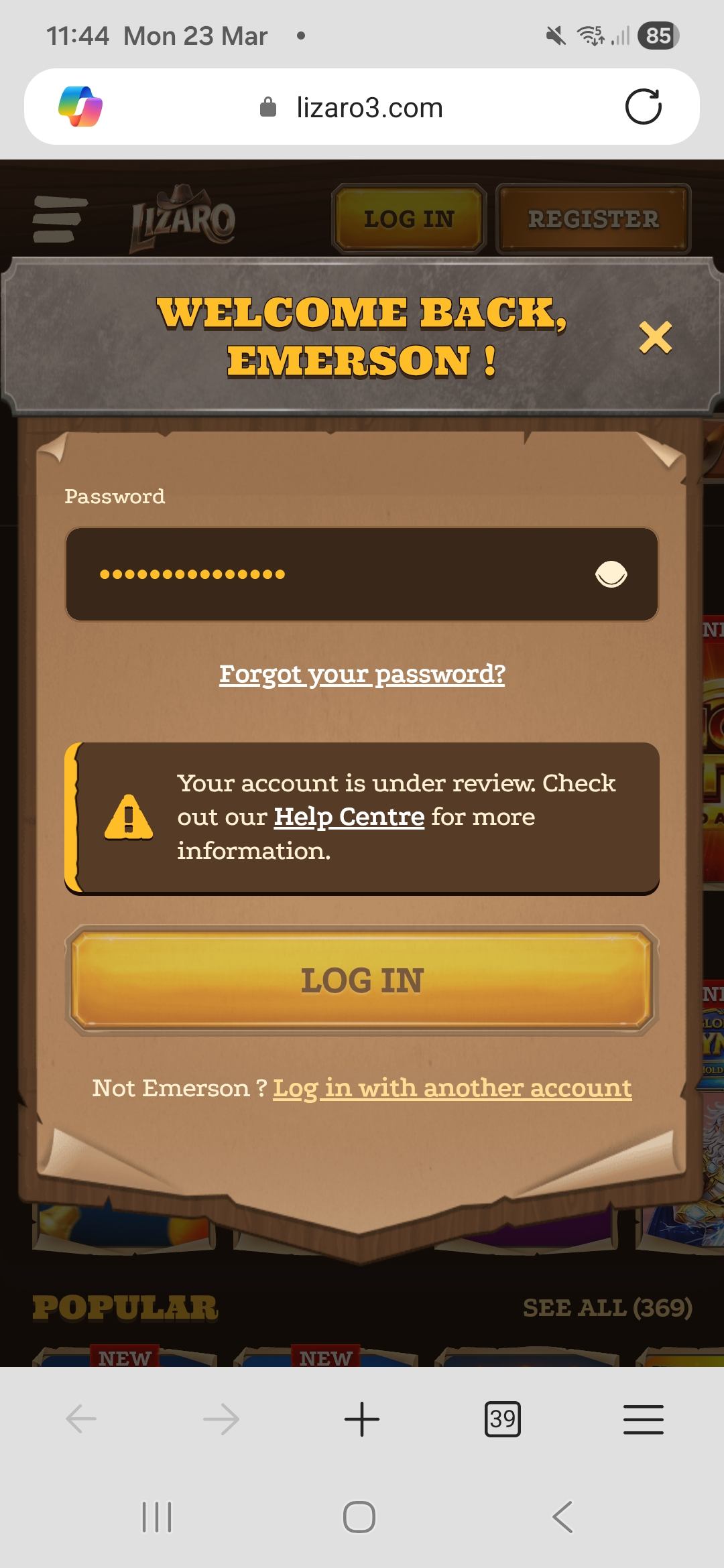Go back using system navigation
Image resolution: width=724 pixels, height=1568 pixels.
[x=562, y=1516]
